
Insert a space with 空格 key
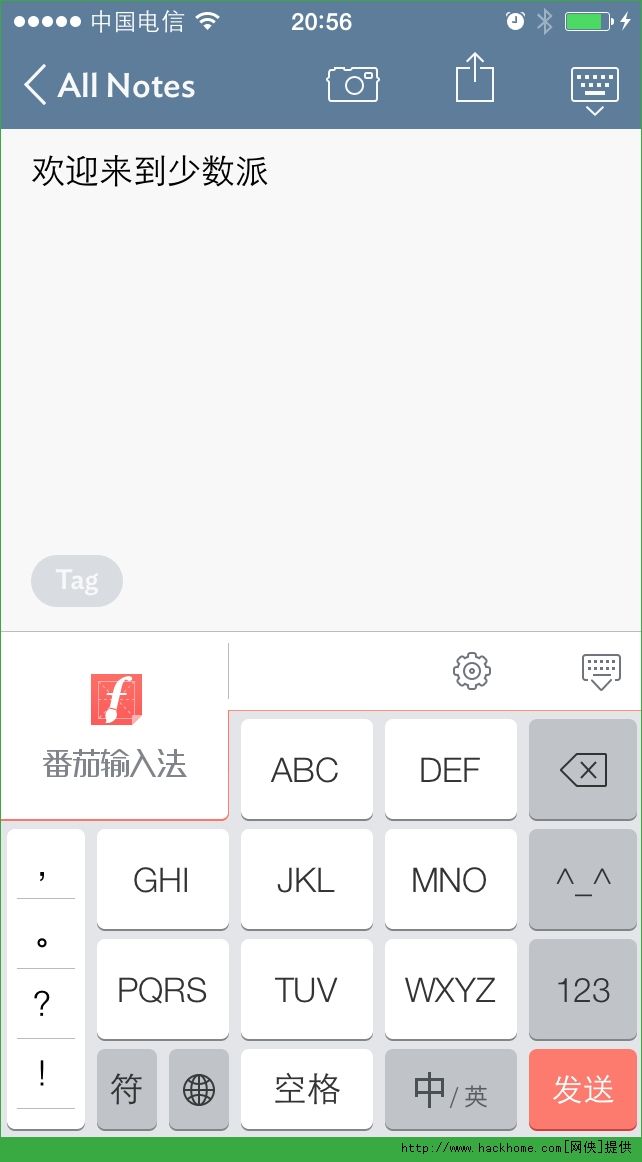click(306, 1089)
